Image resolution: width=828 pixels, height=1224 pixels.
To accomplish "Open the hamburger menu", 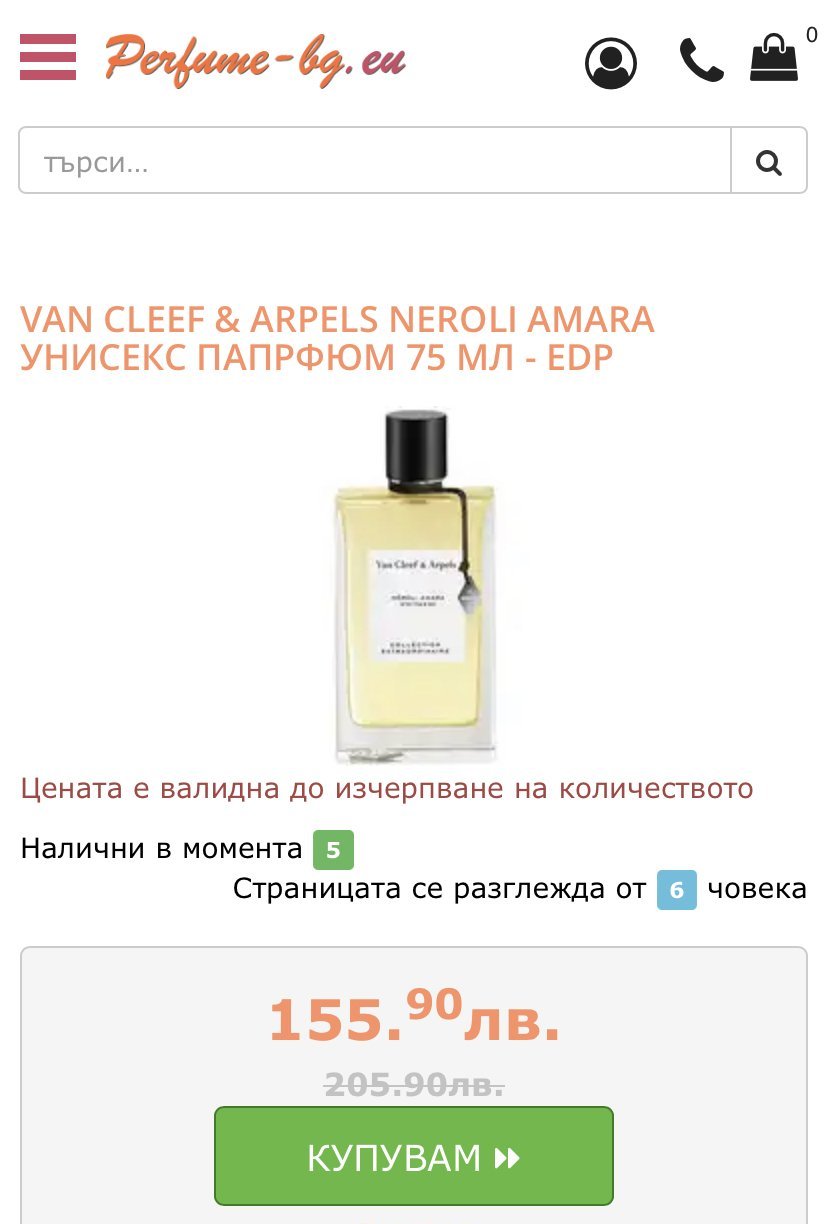I will (48, 57).
